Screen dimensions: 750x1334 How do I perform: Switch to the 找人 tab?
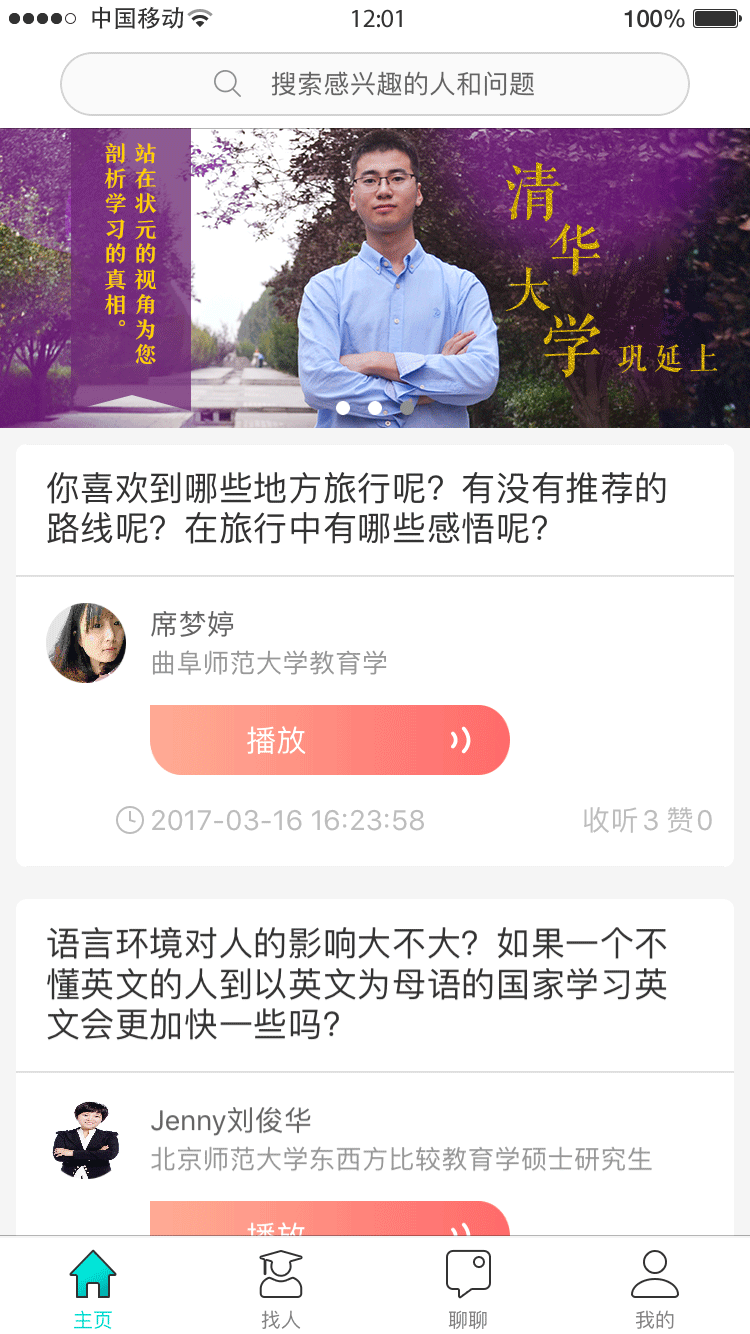280,1289
